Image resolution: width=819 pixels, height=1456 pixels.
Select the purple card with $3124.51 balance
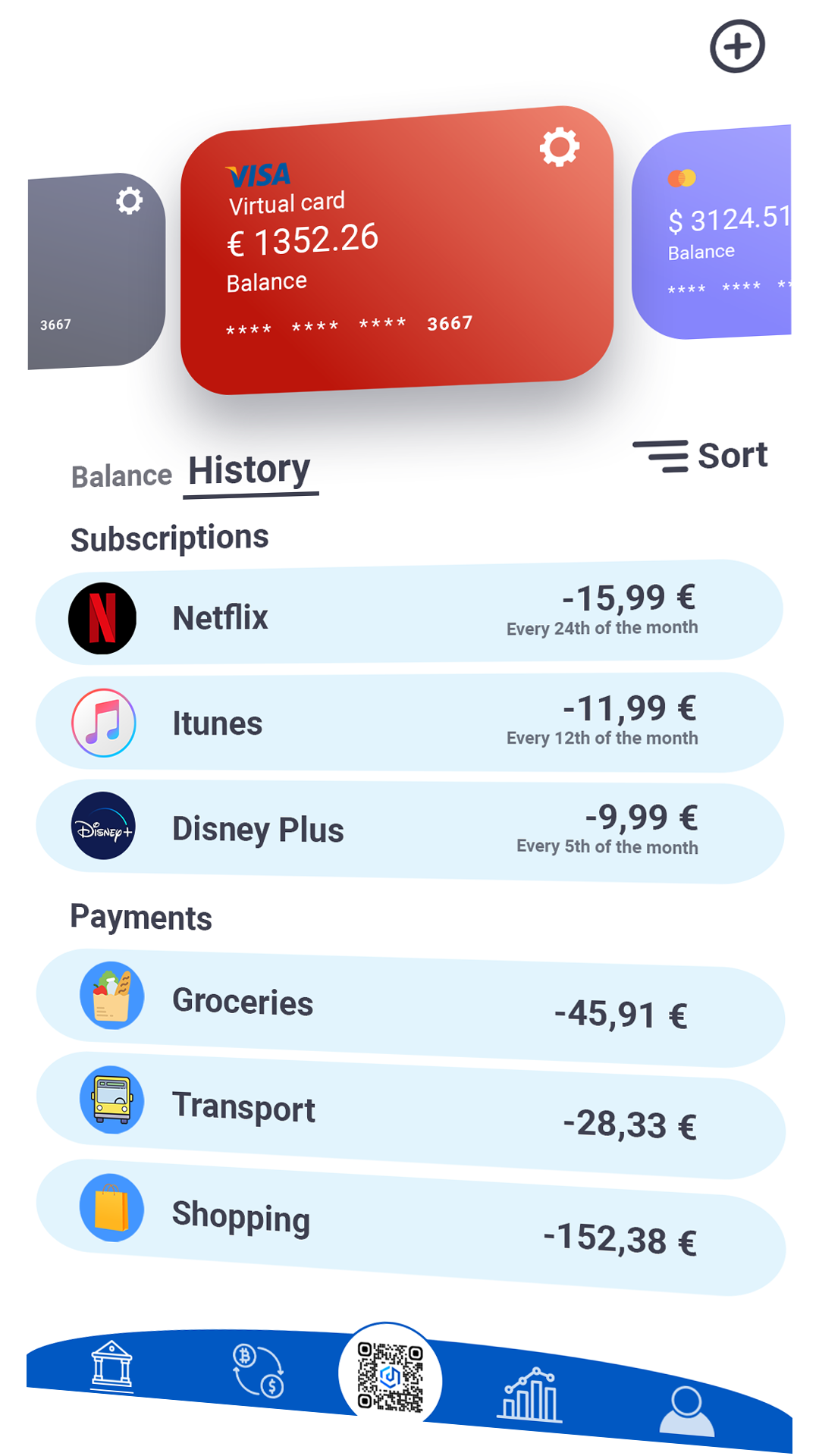tap(728, 231)
